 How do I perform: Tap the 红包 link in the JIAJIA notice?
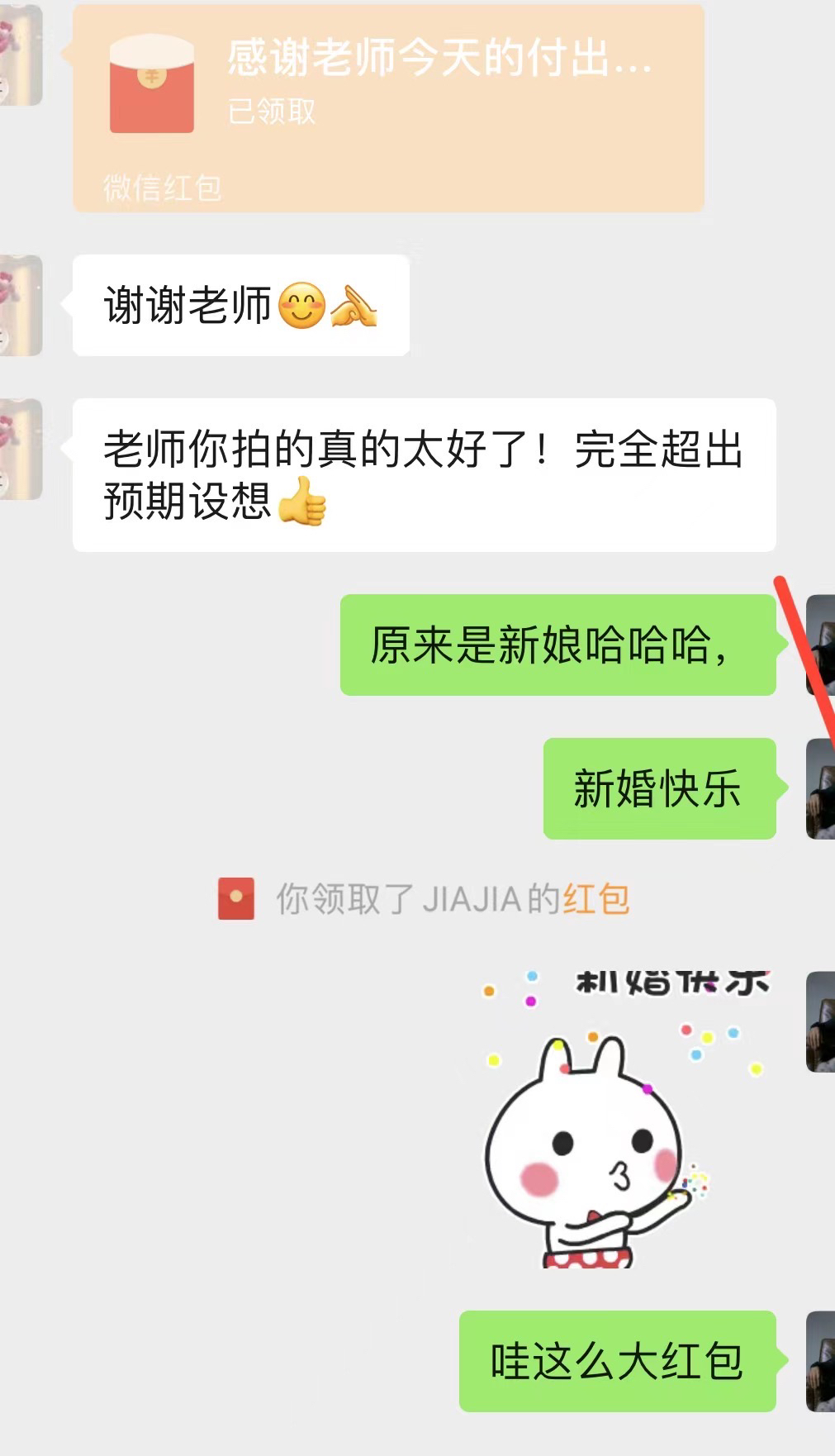(595, 899)
